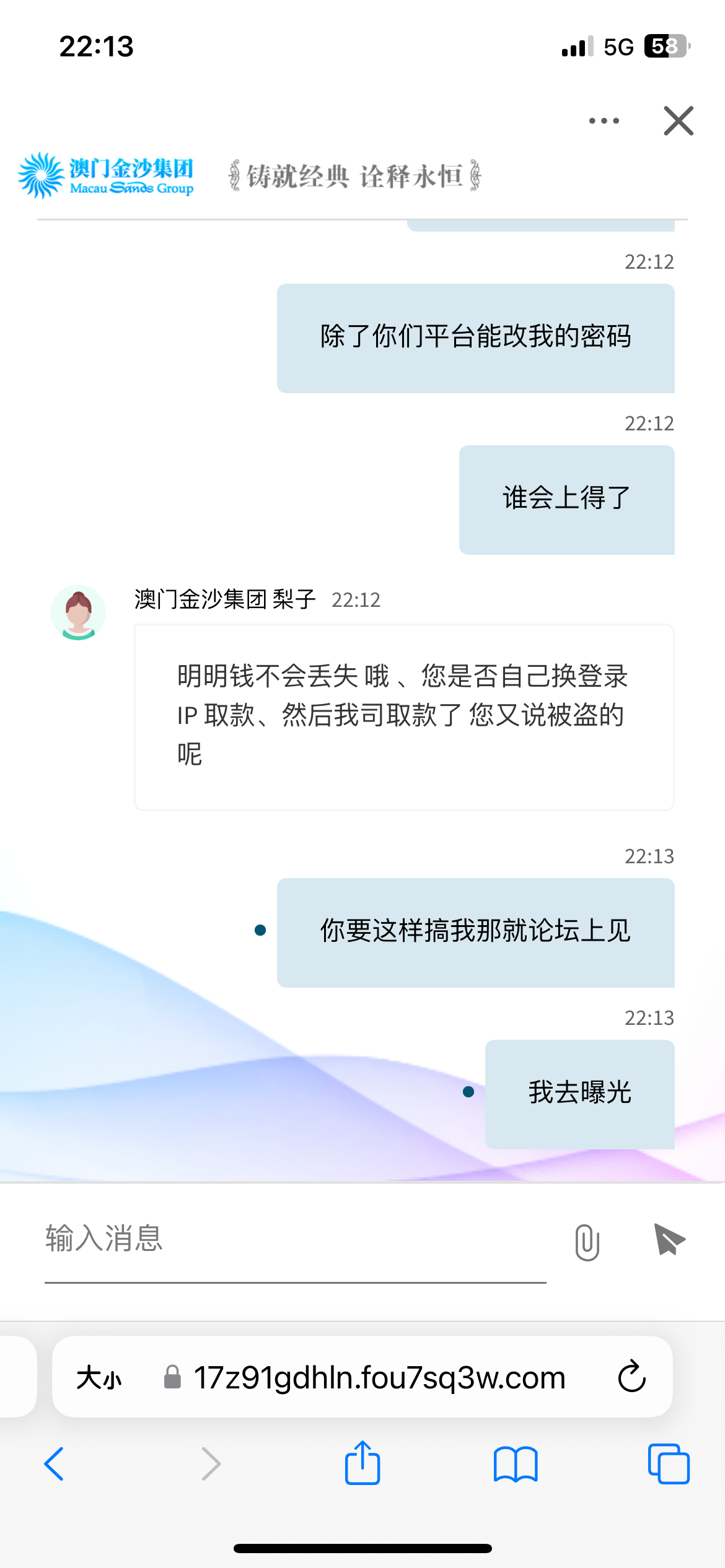Reload the current webpage
Screen dimensions: 725x1568
click(631, 1377)
